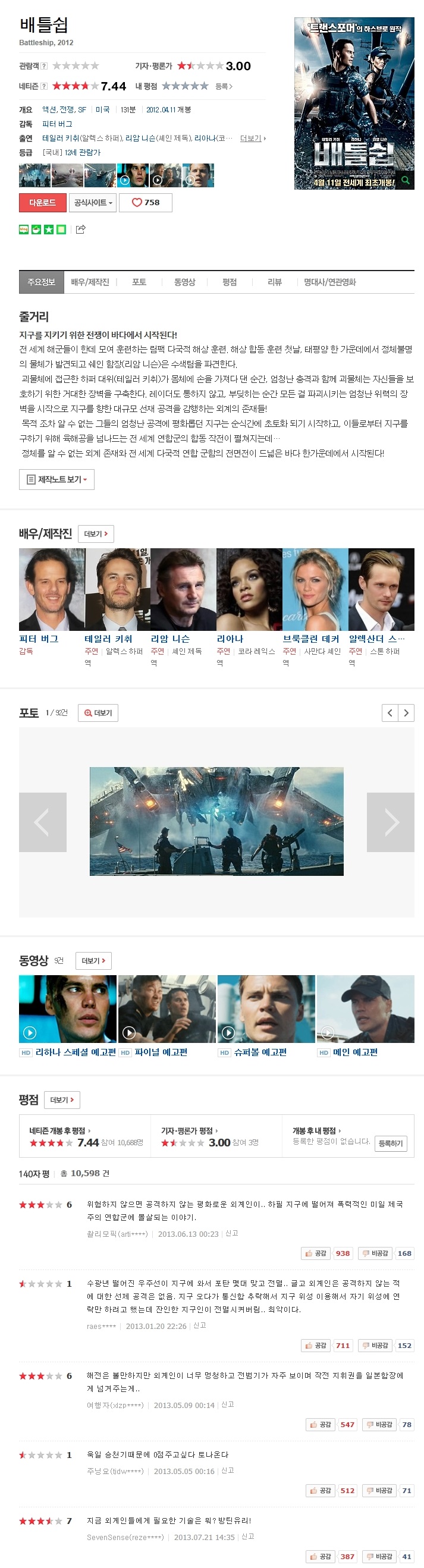Image resolution: width=424 pixels, height=1568 pixels.
Task: Show the next photo with the right arrow on the photo viewer
Action: click(x=391, y=822)
